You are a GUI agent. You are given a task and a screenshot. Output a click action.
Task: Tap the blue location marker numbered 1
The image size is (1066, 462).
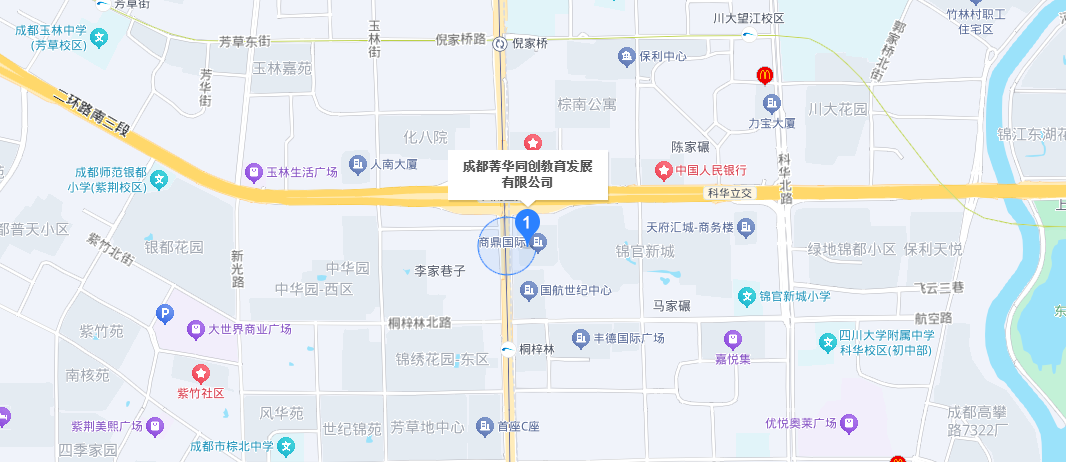pos(527,222)
